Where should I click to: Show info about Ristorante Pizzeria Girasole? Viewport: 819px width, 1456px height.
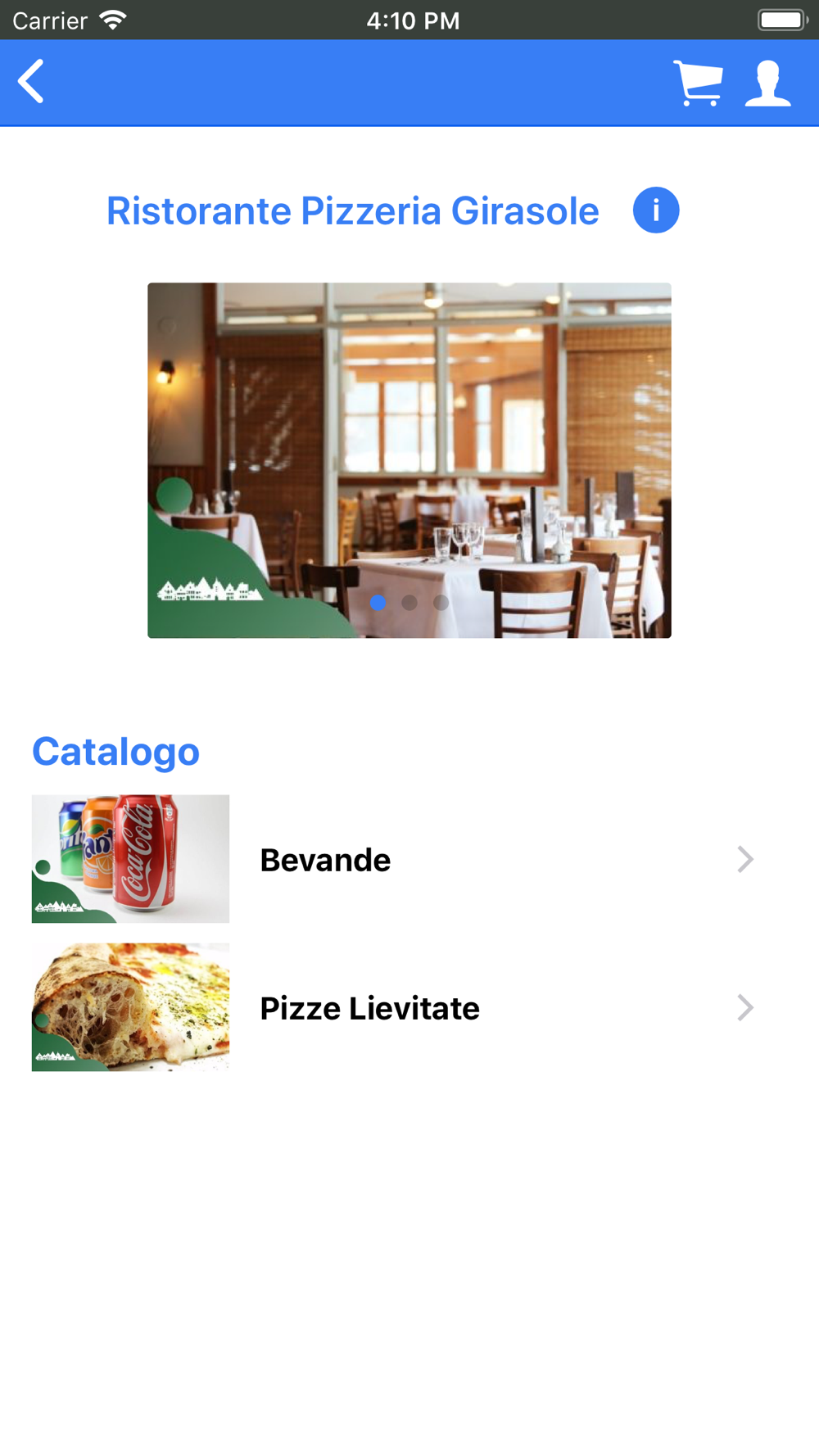click(x=656, y=210)
